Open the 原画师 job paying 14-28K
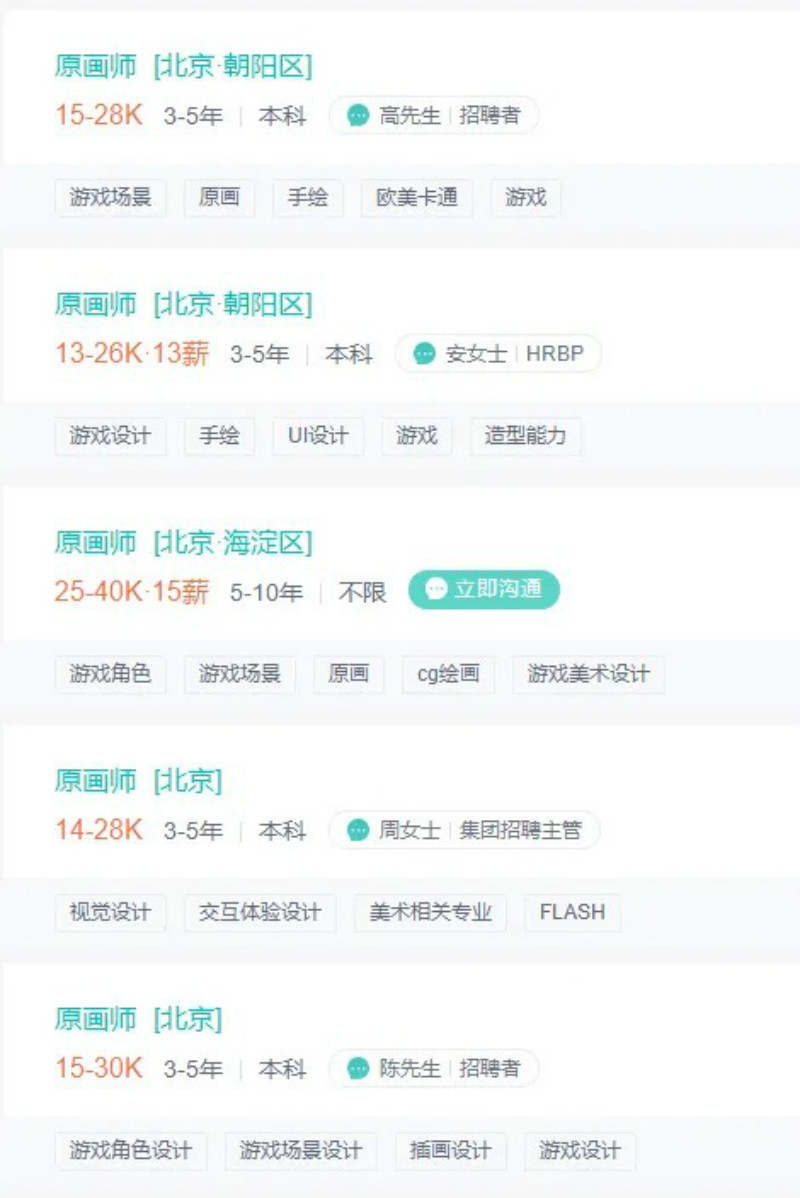 tap(95, 781)
